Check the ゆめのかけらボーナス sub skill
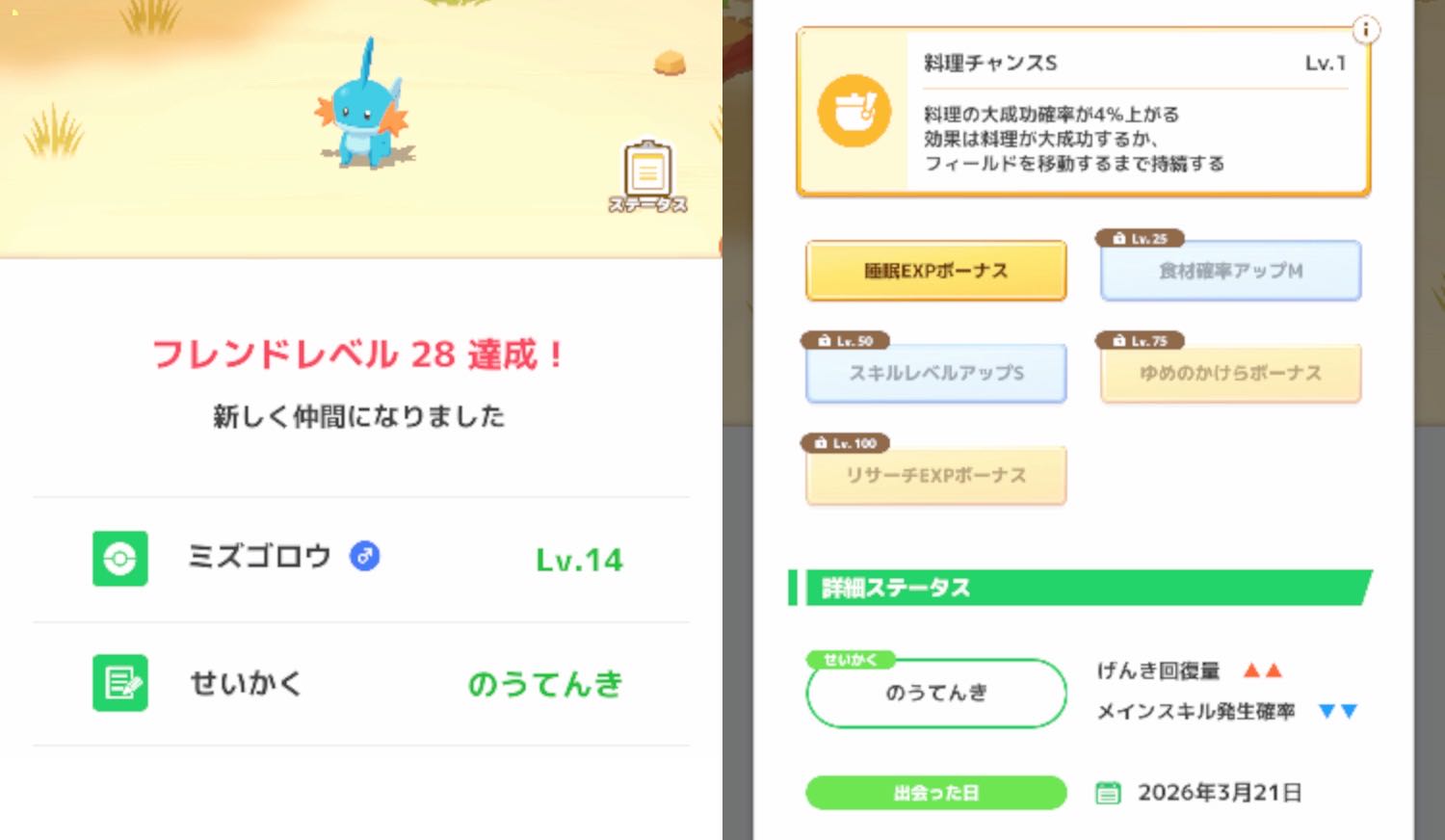This screenshot has width=1445, height=840. coord(1230,373)
